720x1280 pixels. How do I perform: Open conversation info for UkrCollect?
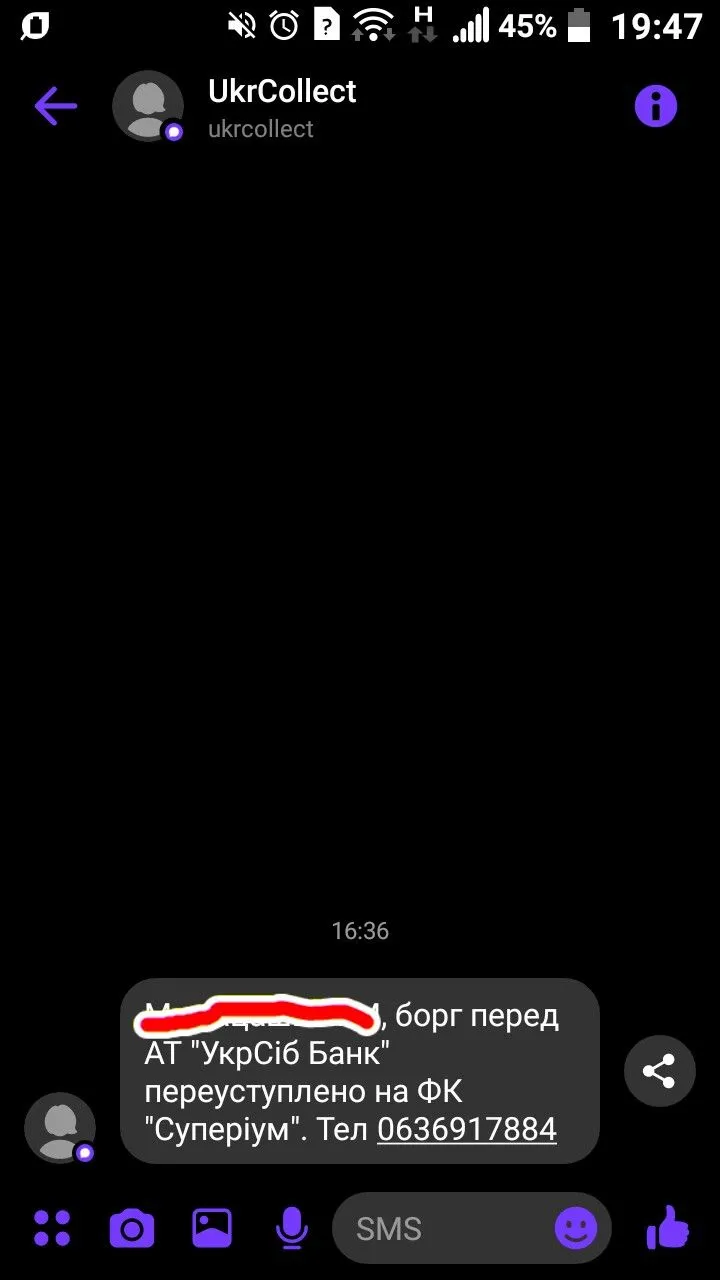point(656,106)
